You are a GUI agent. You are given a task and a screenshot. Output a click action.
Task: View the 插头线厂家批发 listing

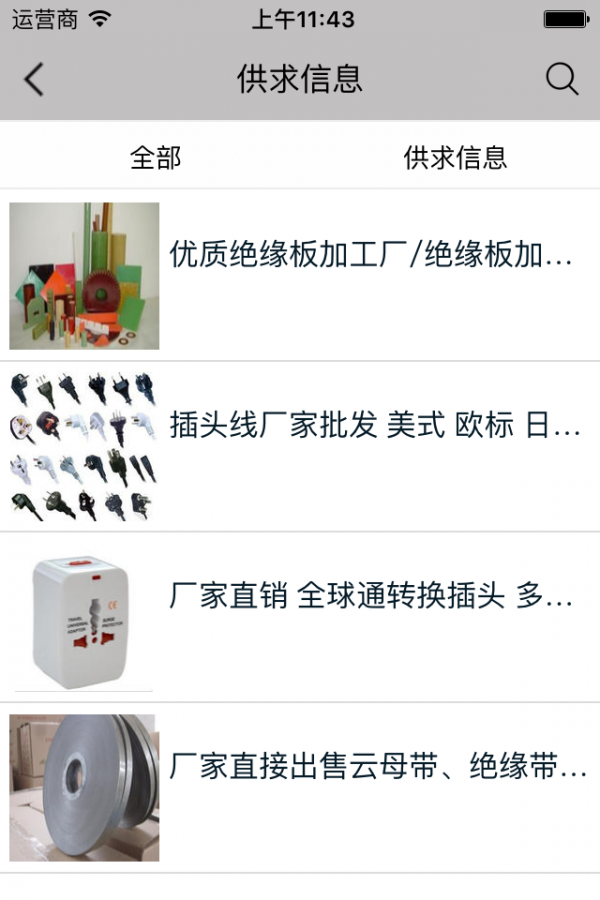click(x=374, y=426)
